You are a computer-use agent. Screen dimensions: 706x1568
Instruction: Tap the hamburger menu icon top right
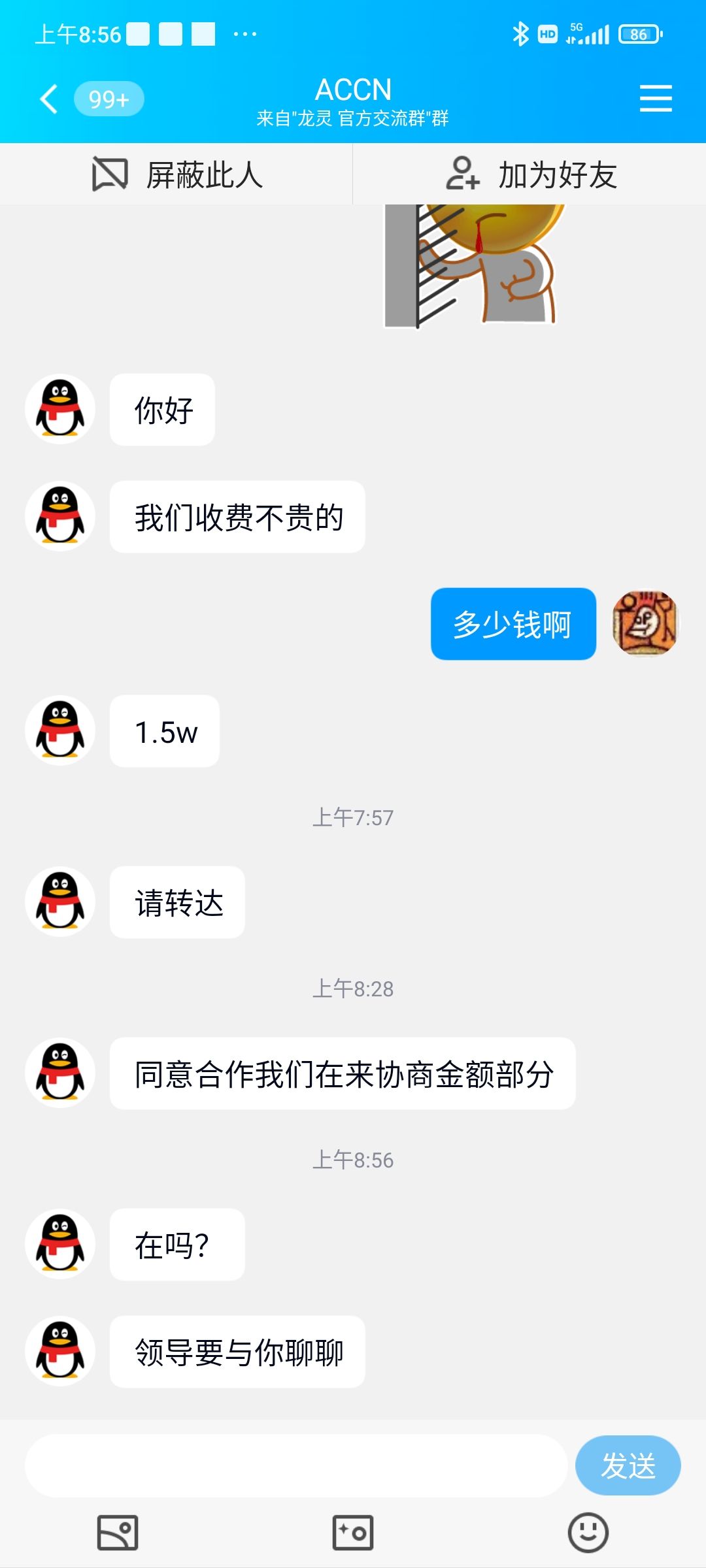coord(656,98)
